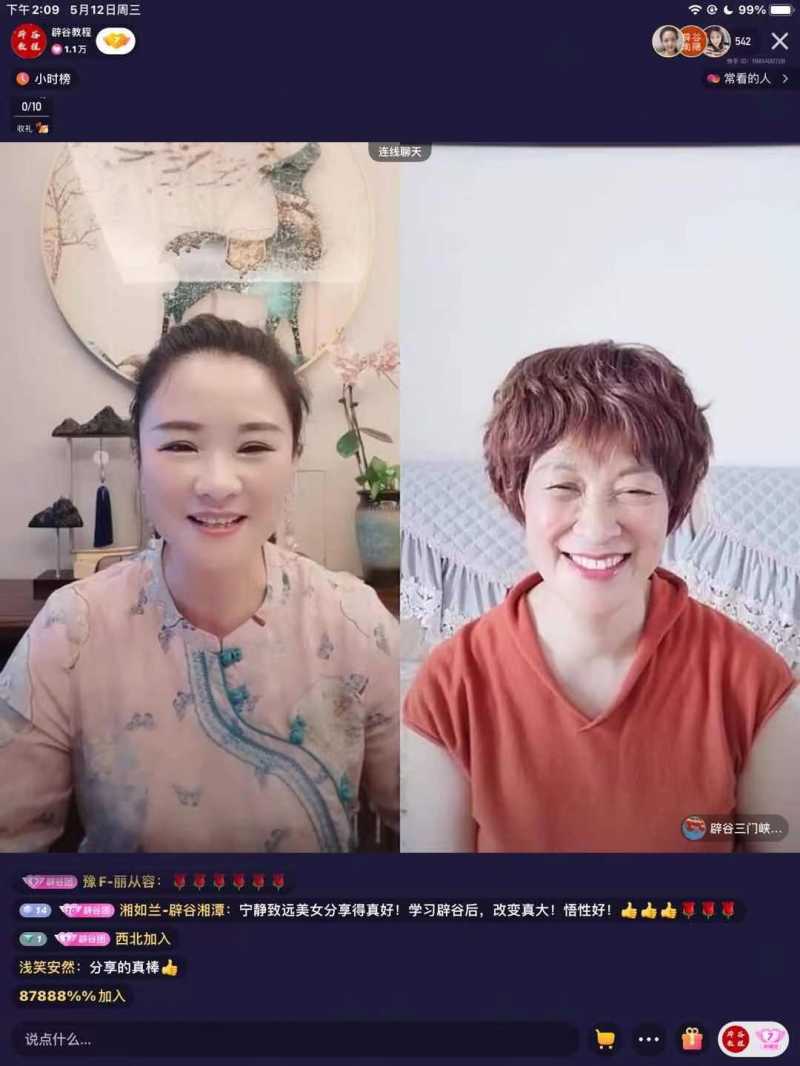Image resolution: width=800 pixels, height=1066 pixels.
Task: Follow the host with the gold heart button
Action: [116, 41]
